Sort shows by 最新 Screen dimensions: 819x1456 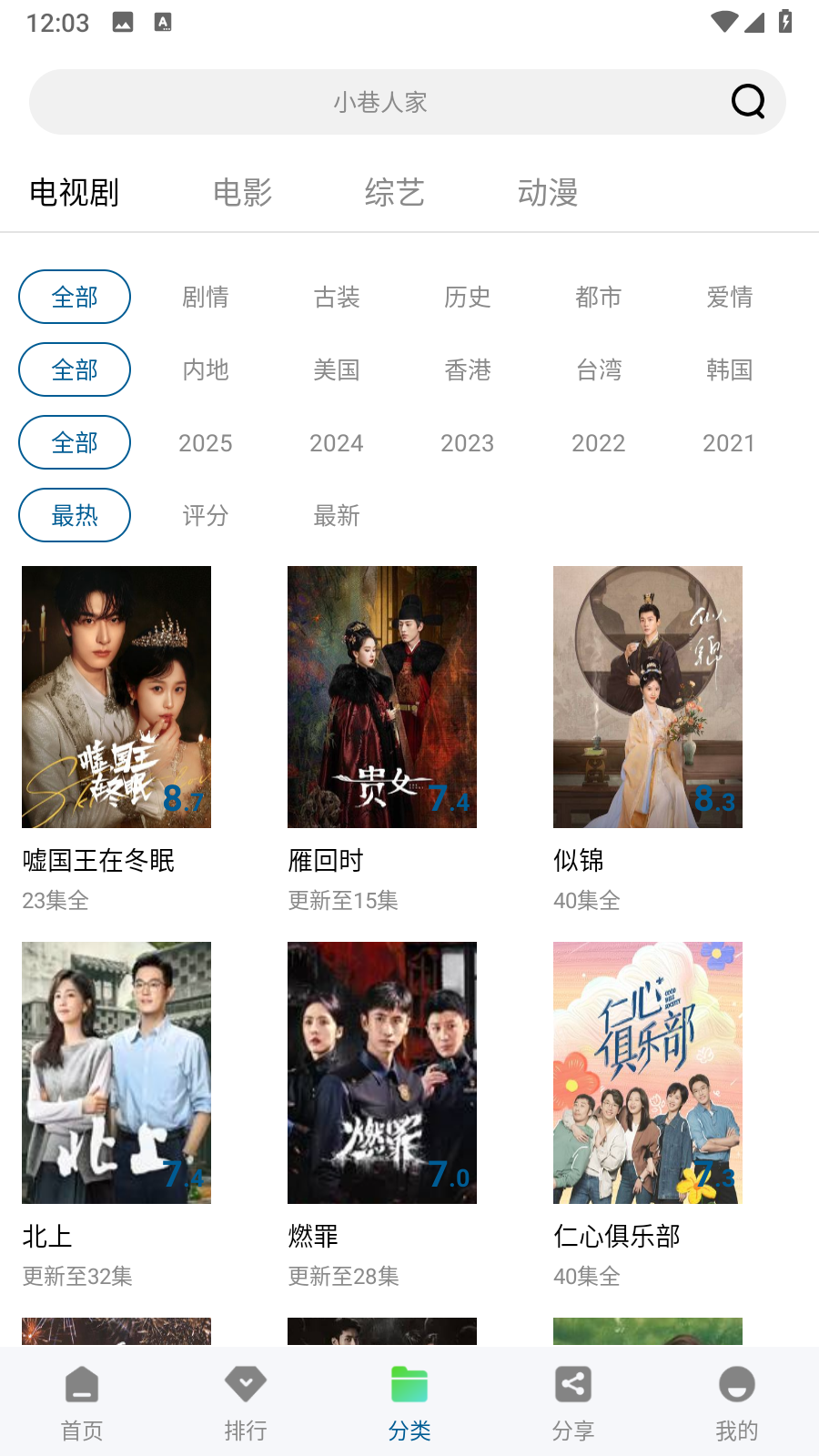click(337, 516)
